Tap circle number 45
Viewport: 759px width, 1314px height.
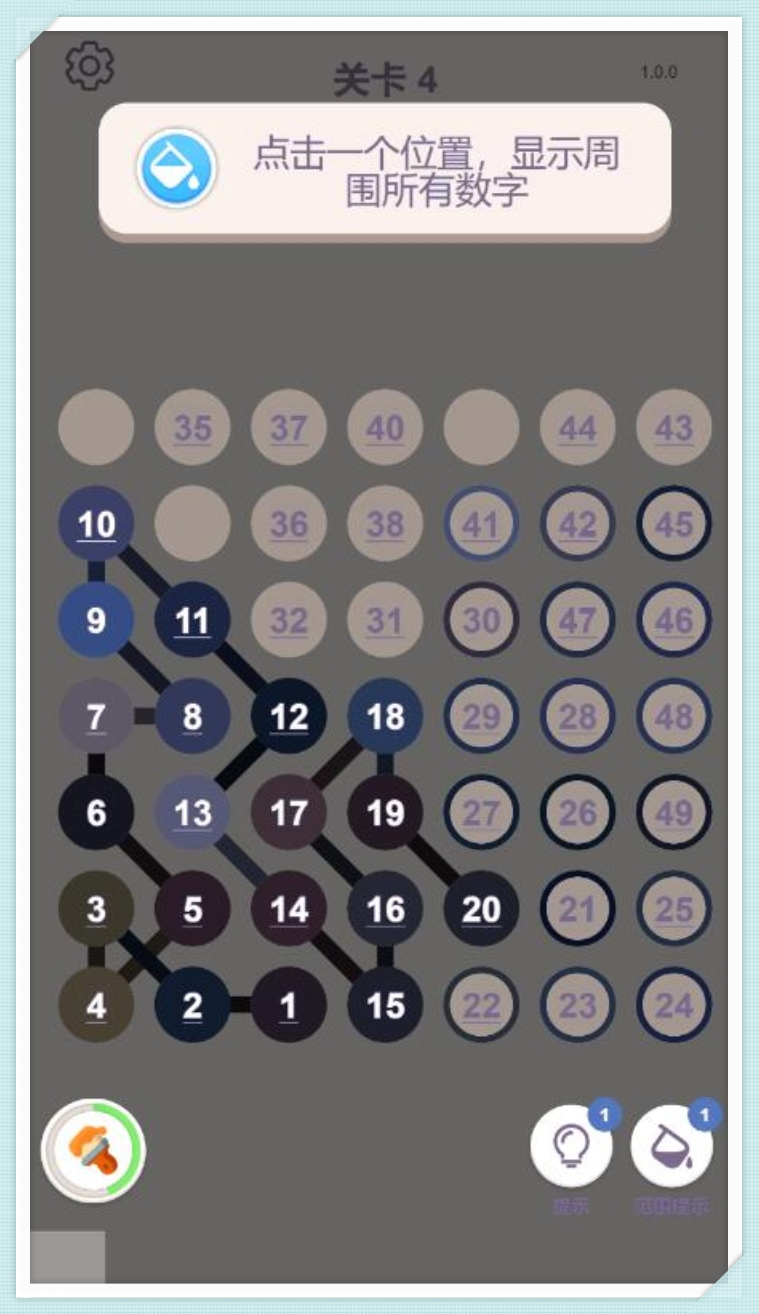click(674, 524)
